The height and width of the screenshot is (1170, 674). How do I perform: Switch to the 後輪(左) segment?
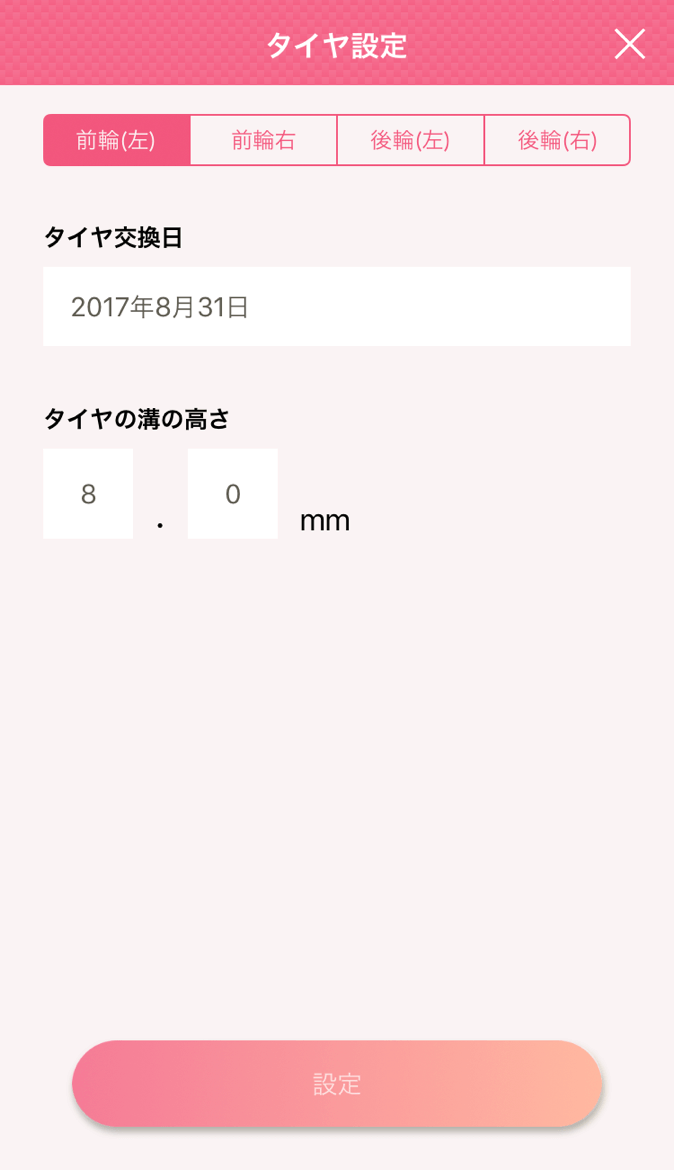(411, 140)
